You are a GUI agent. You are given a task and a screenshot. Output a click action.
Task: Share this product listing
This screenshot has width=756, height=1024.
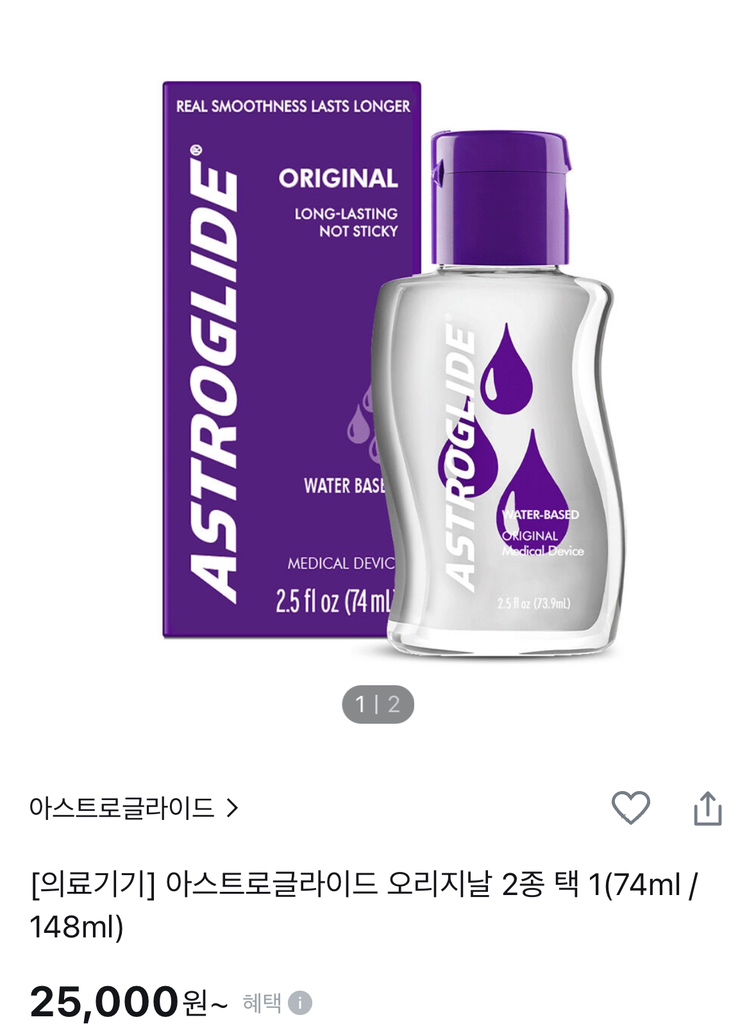point(707,808)
